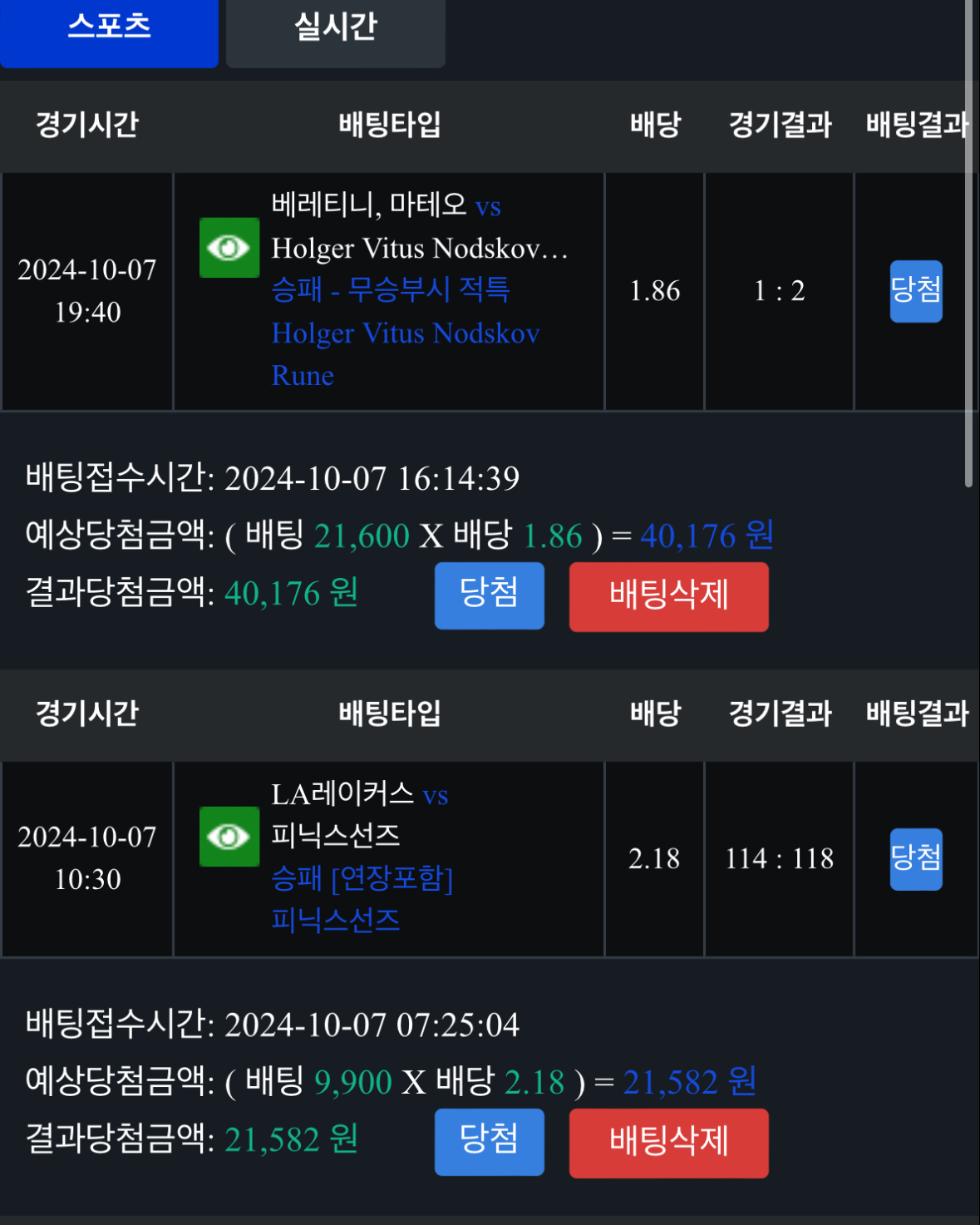Delete the 40,176 원 bet with 배팅삭제
The width and height of the screenshot is (980, 1225).
[x=668, y=596]
